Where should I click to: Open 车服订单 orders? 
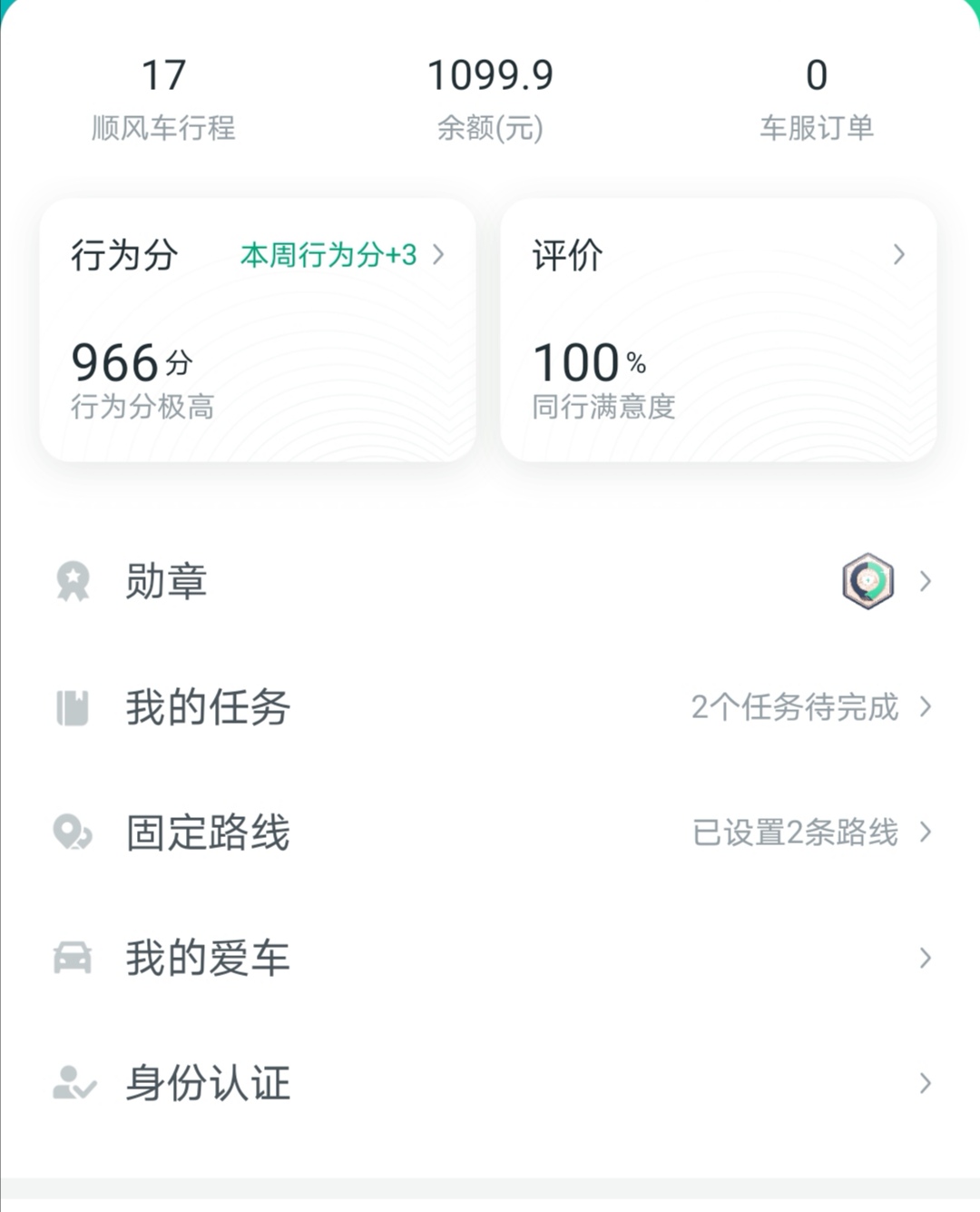[817, 98]
